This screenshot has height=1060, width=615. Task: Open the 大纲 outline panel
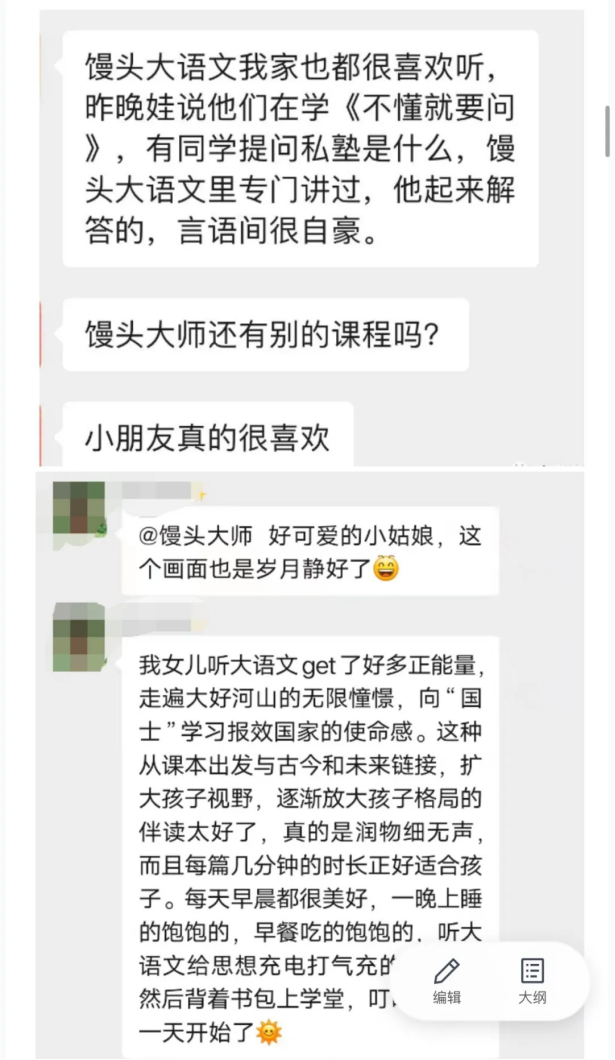tap(532, 981)
